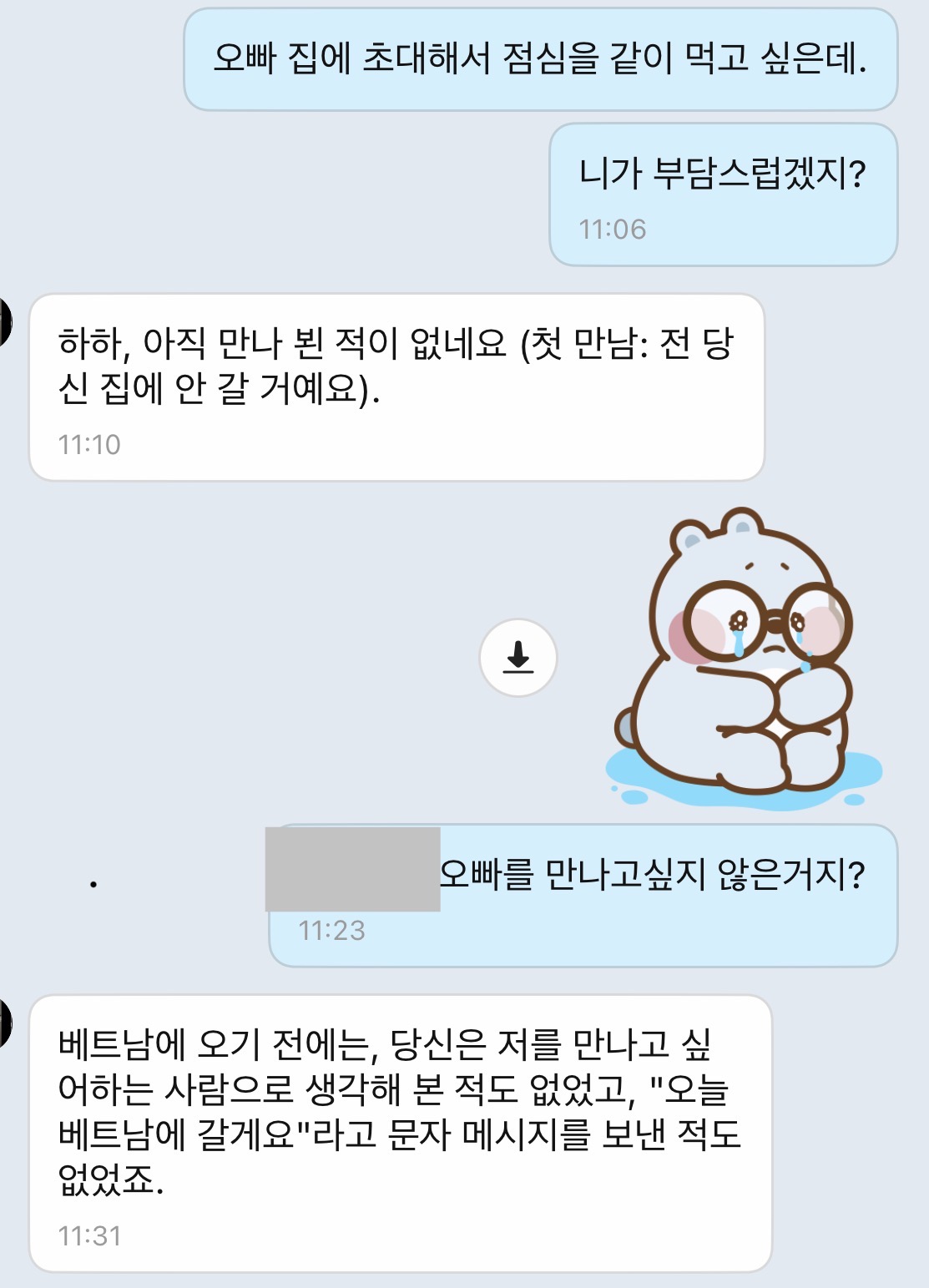Open the crying bear sticker
This screenshot has width=929, height=1288.
[x=743, y=659]
